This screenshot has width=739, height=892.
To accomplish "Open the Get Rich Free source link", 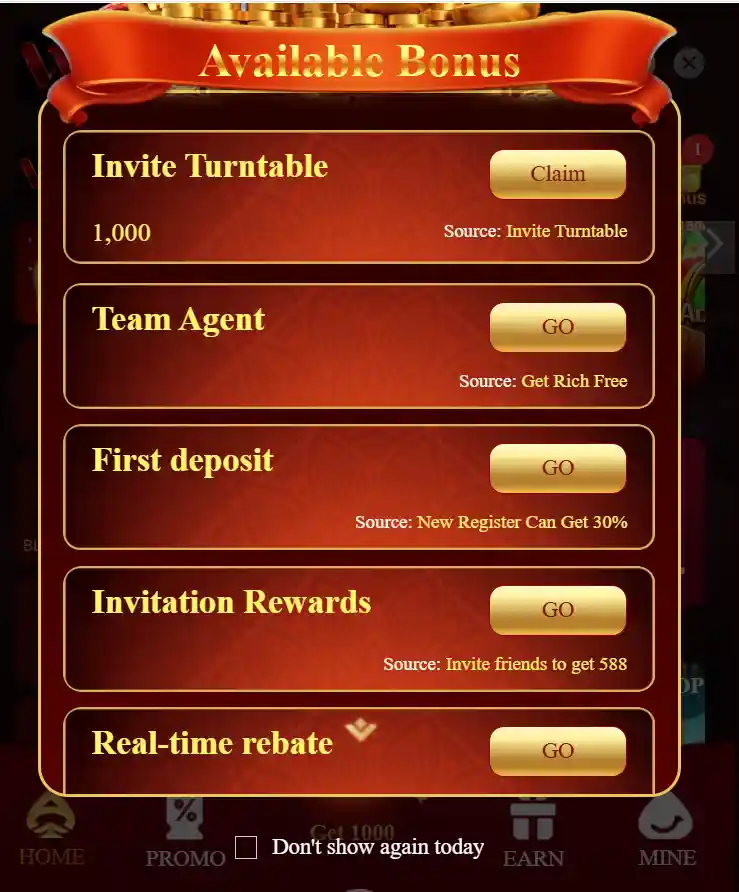I will click(574, 381).
